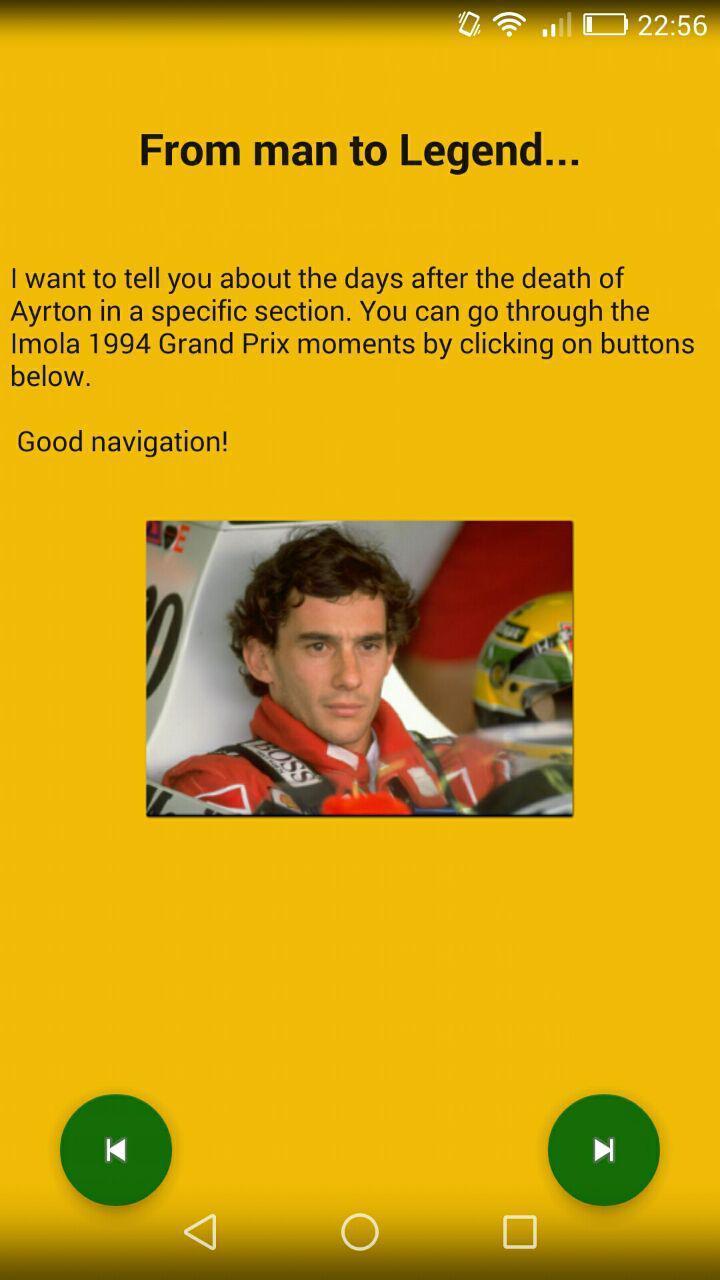720x1280 pixels.
Task: Tap the 'Good navigation!' text line
Action: point(122,441)
